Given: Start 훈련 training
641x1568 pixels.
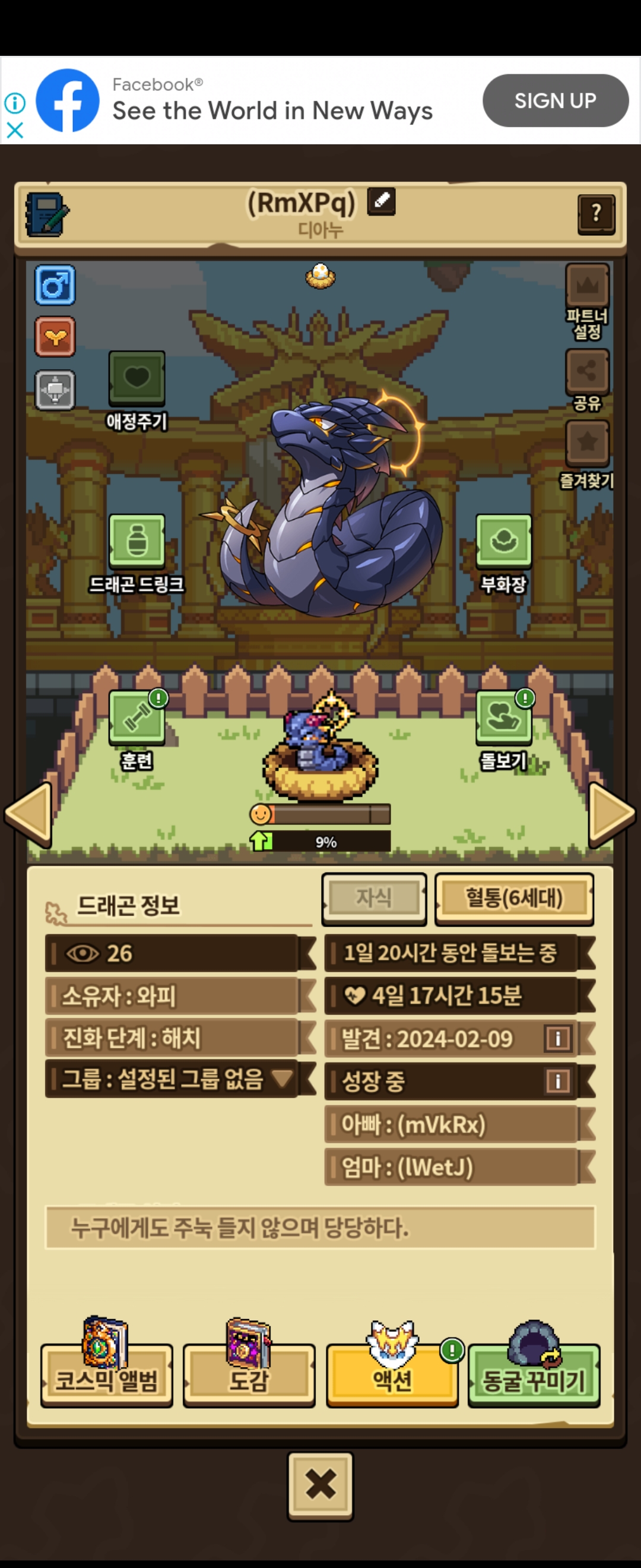Looking at the screenshot, I should click(x=137, y=718).
